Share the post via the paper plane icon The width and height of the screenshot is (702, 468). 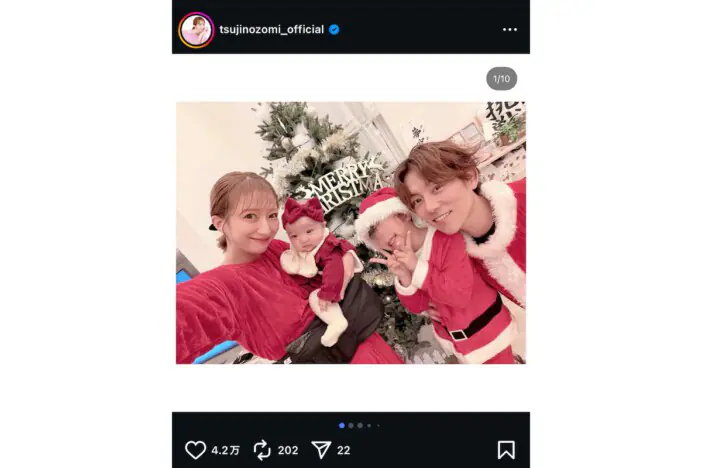pyautogui.click(x=321, y=450)
